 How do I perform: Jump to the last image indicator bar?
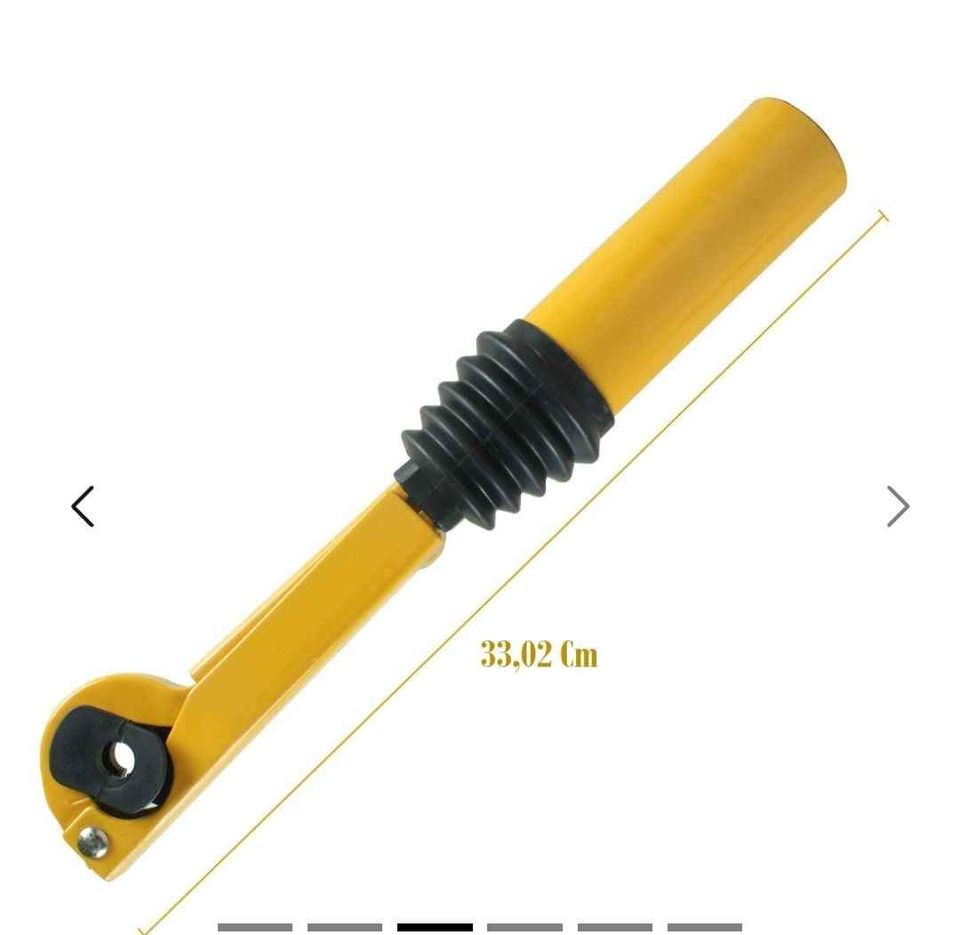click(x=704, y=927)
